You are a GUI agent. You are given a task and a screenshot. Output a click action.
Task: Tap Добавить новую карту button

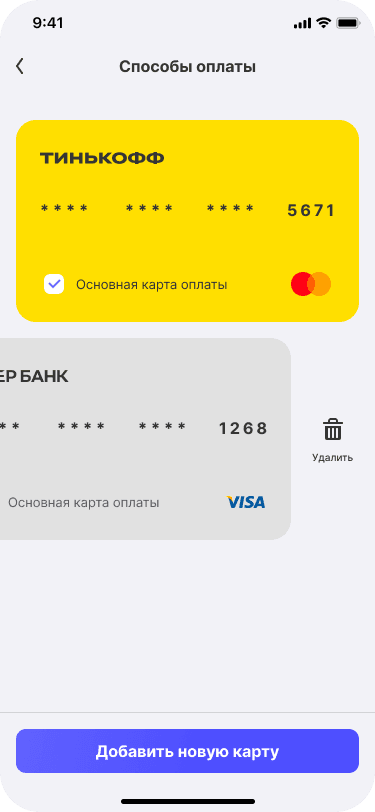tap(188, 751)
